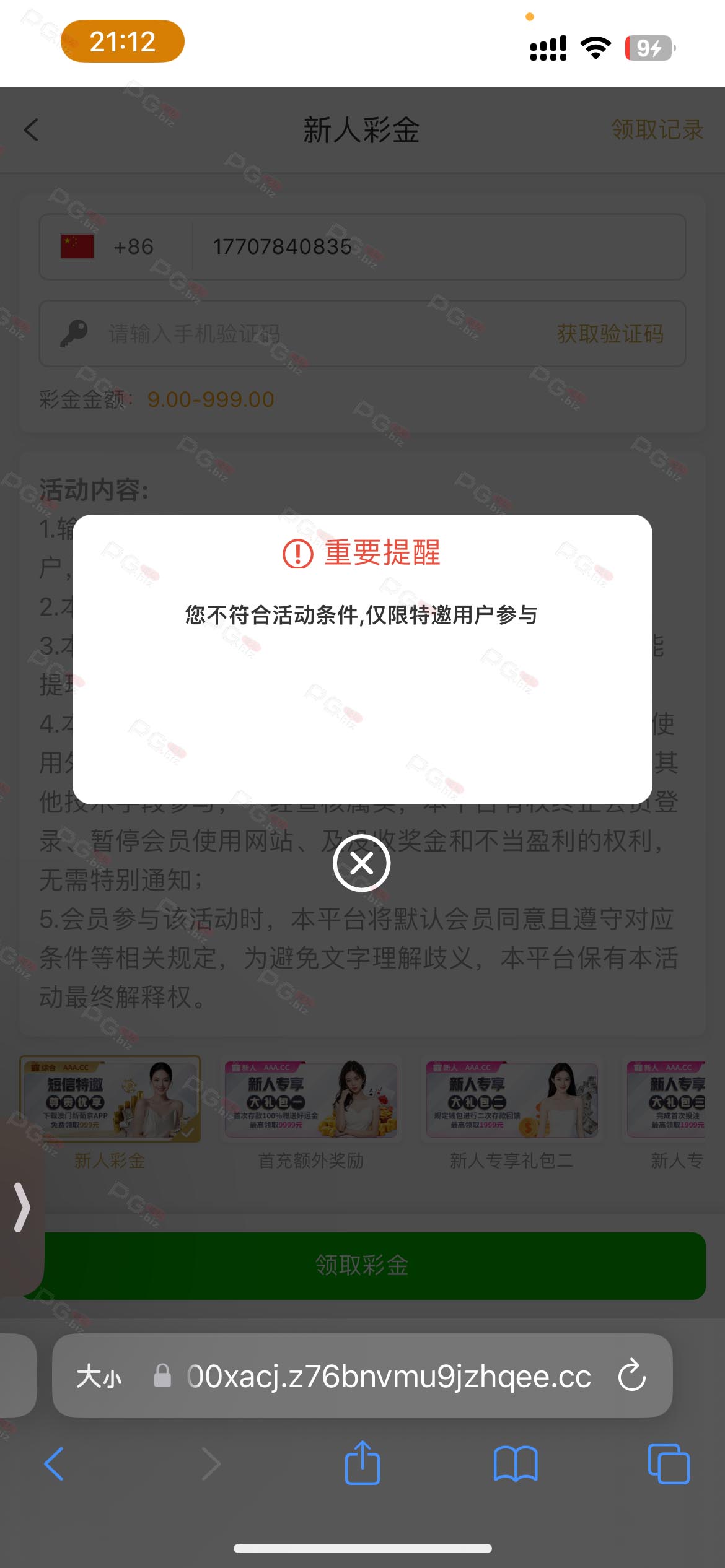The image size is (725, 1568).
Task: Show all open browser tabs
Action: (668, 1464)
